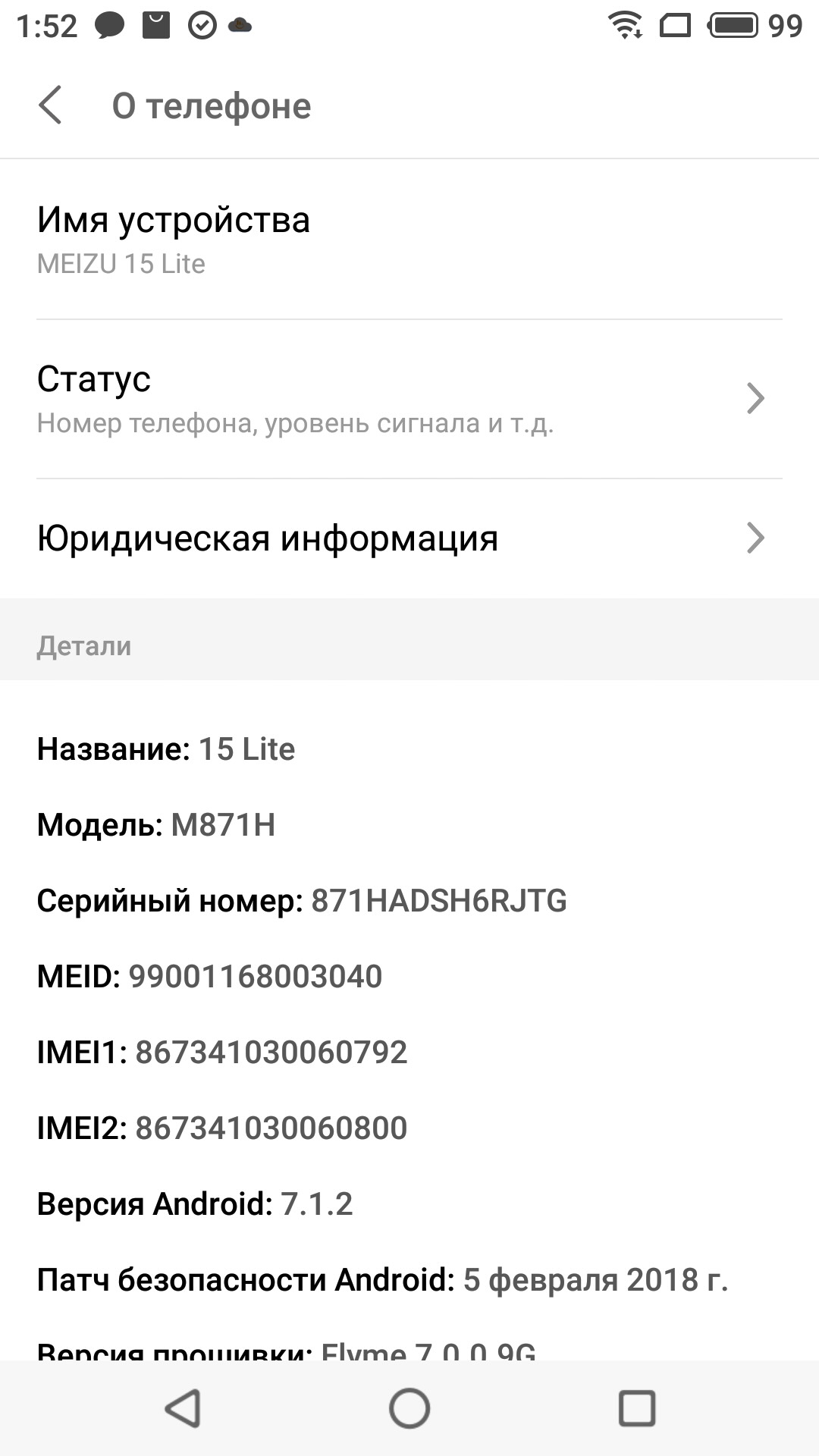
Task: Open Юридическая информация
Action: (x=409, y=538)
